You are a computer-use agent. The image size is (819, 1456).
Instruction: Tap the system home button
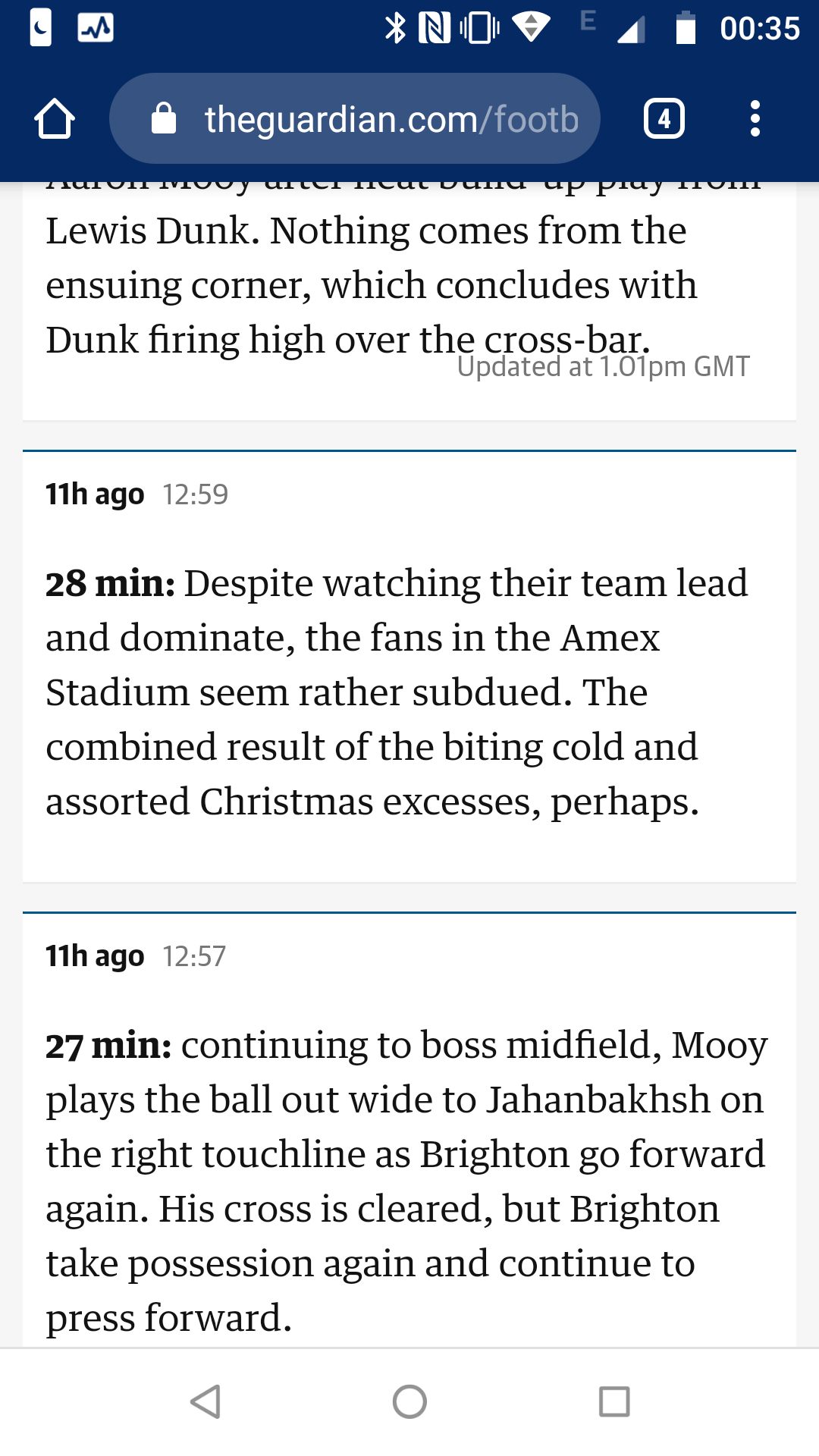tap(409, 1401)
